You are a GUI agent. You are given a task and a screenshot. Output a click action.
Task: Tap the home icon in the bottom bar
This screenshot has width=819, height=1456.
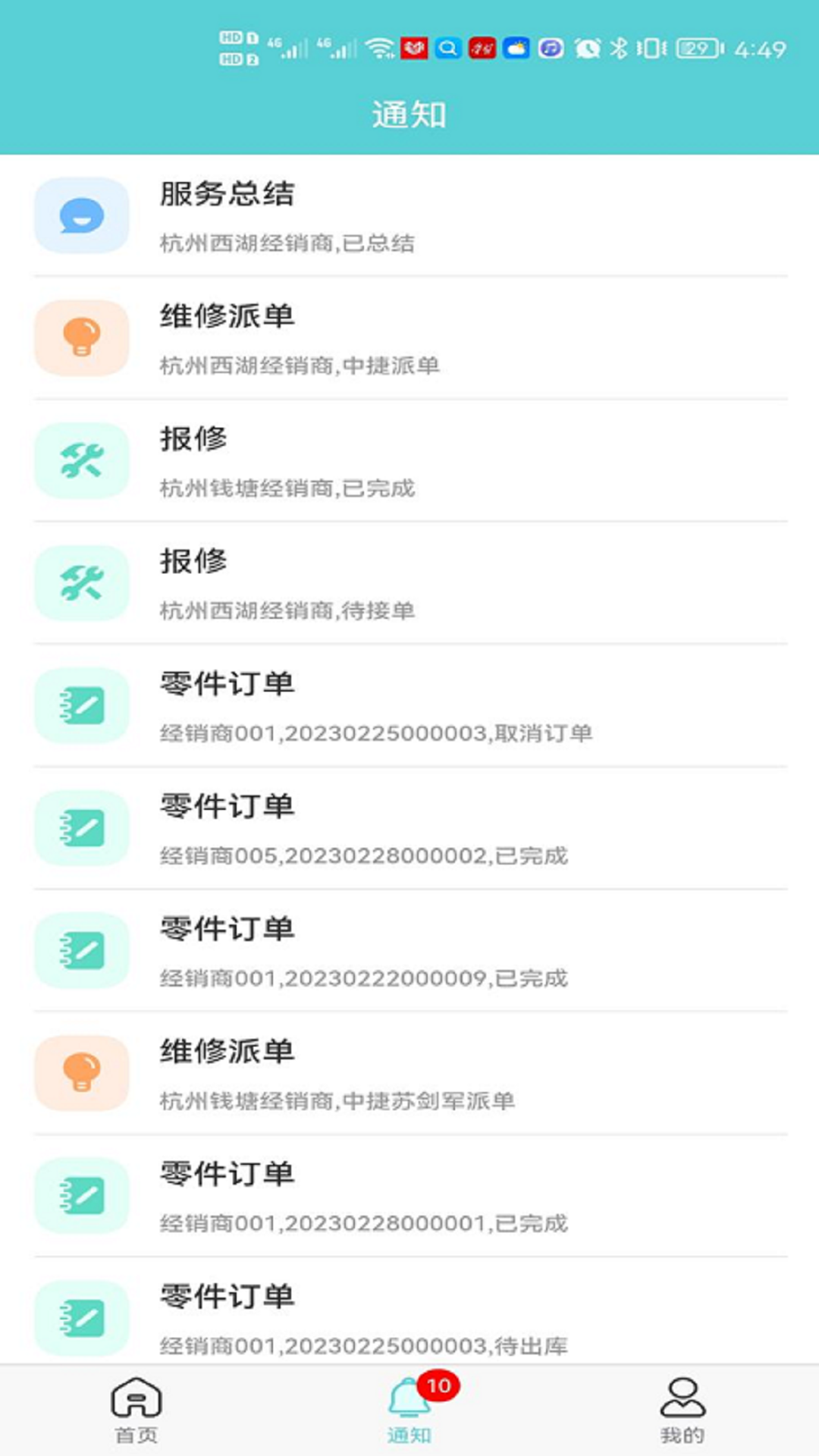pyautogui.click(x=136, y=1407)
